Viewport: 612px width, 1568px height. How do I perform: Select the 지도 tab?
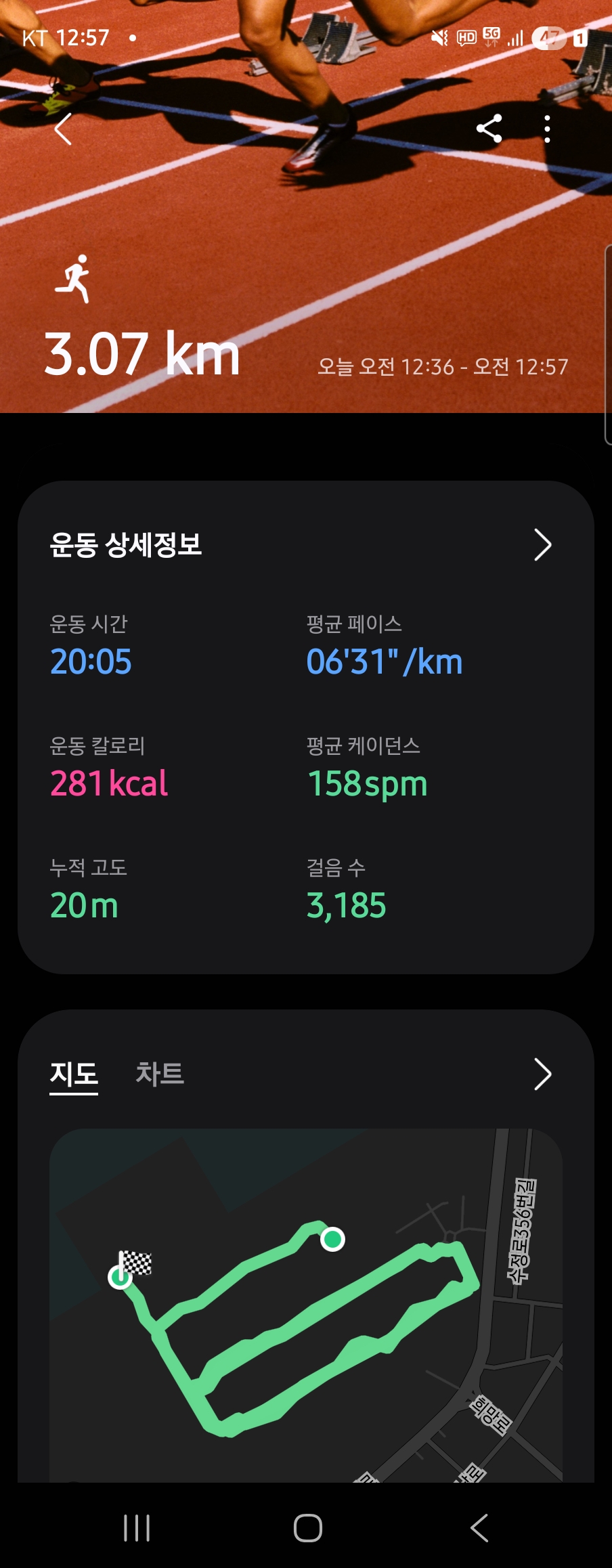point(74,1074)
